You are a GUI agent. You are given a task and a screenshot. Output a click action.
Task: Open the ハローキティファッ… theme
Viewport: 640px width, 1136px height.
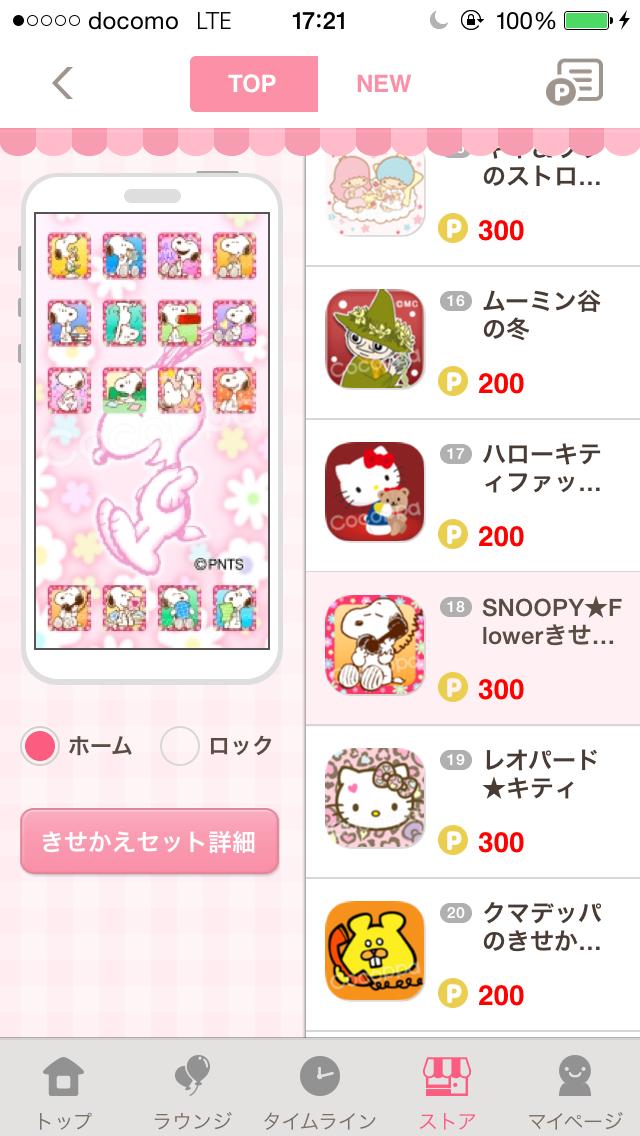472,495
